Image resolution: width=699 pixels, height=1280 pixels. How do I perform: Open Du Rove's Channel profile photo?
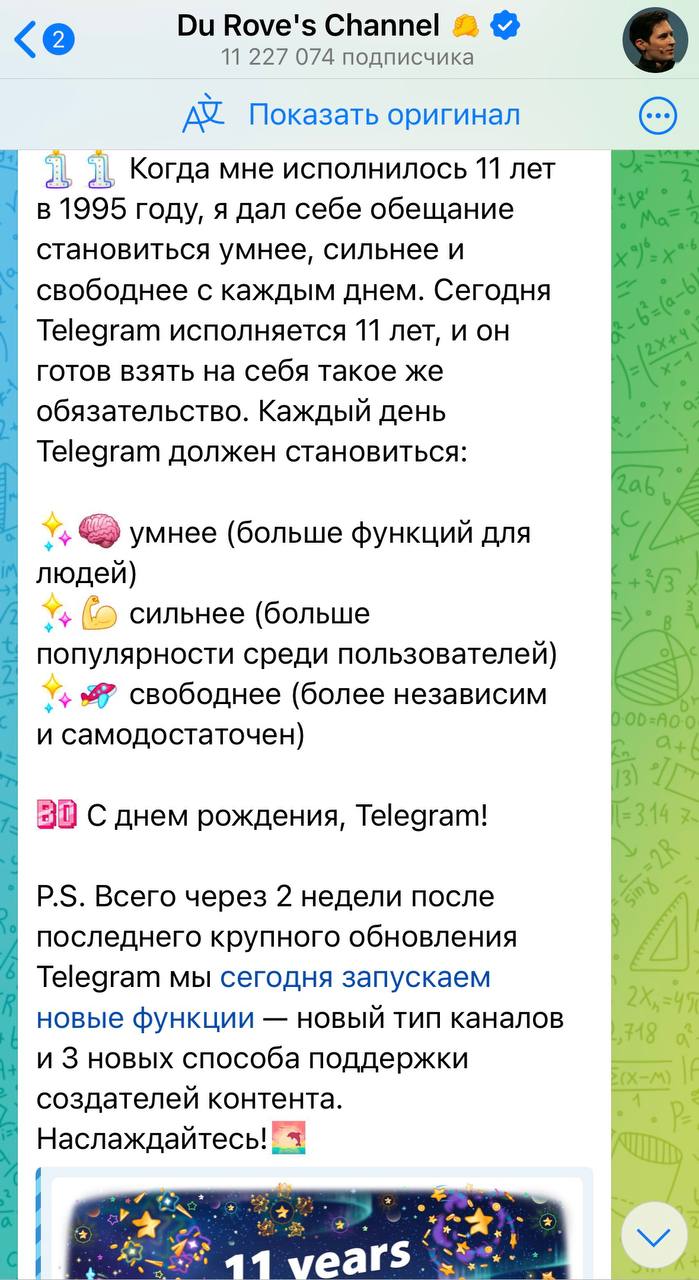655,40
